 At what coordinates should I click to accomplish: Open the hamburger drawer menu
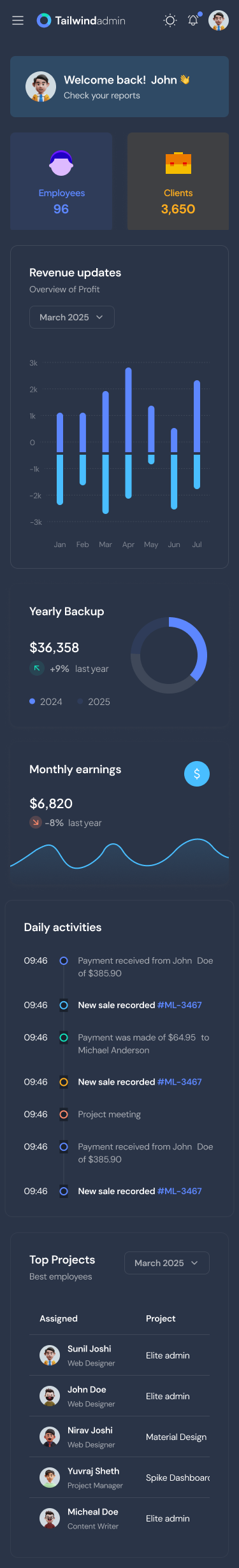click(x=18, y=20)
